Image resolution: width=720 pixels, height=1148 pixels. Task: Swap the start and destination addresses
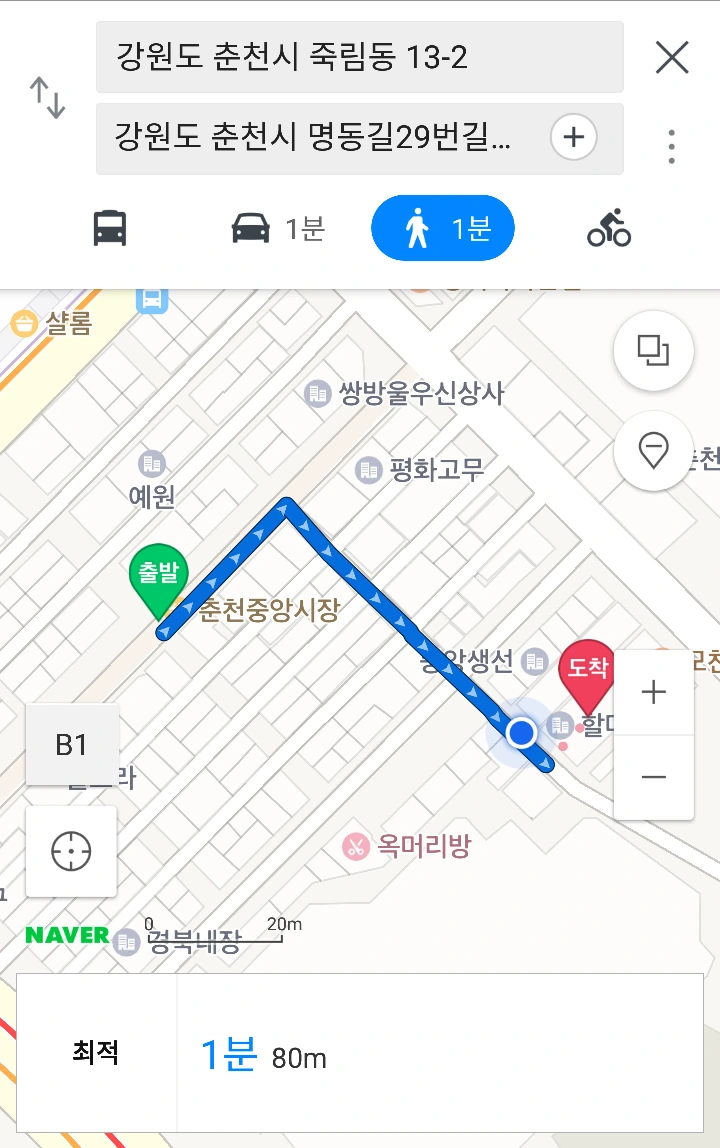click(47, 98)
